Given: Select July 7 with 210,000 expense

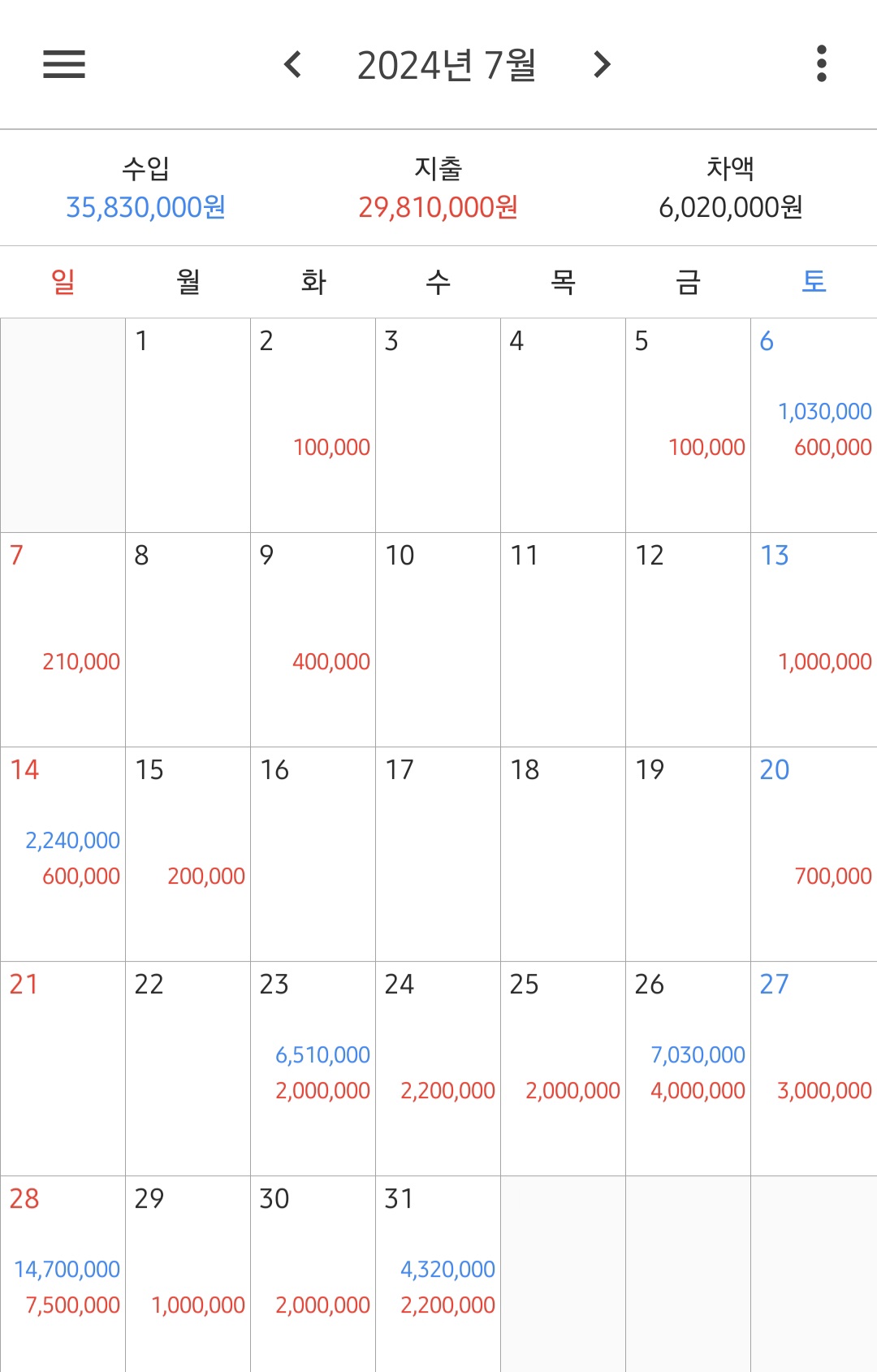Looking at the screenshot, I should tap(63, 639).
